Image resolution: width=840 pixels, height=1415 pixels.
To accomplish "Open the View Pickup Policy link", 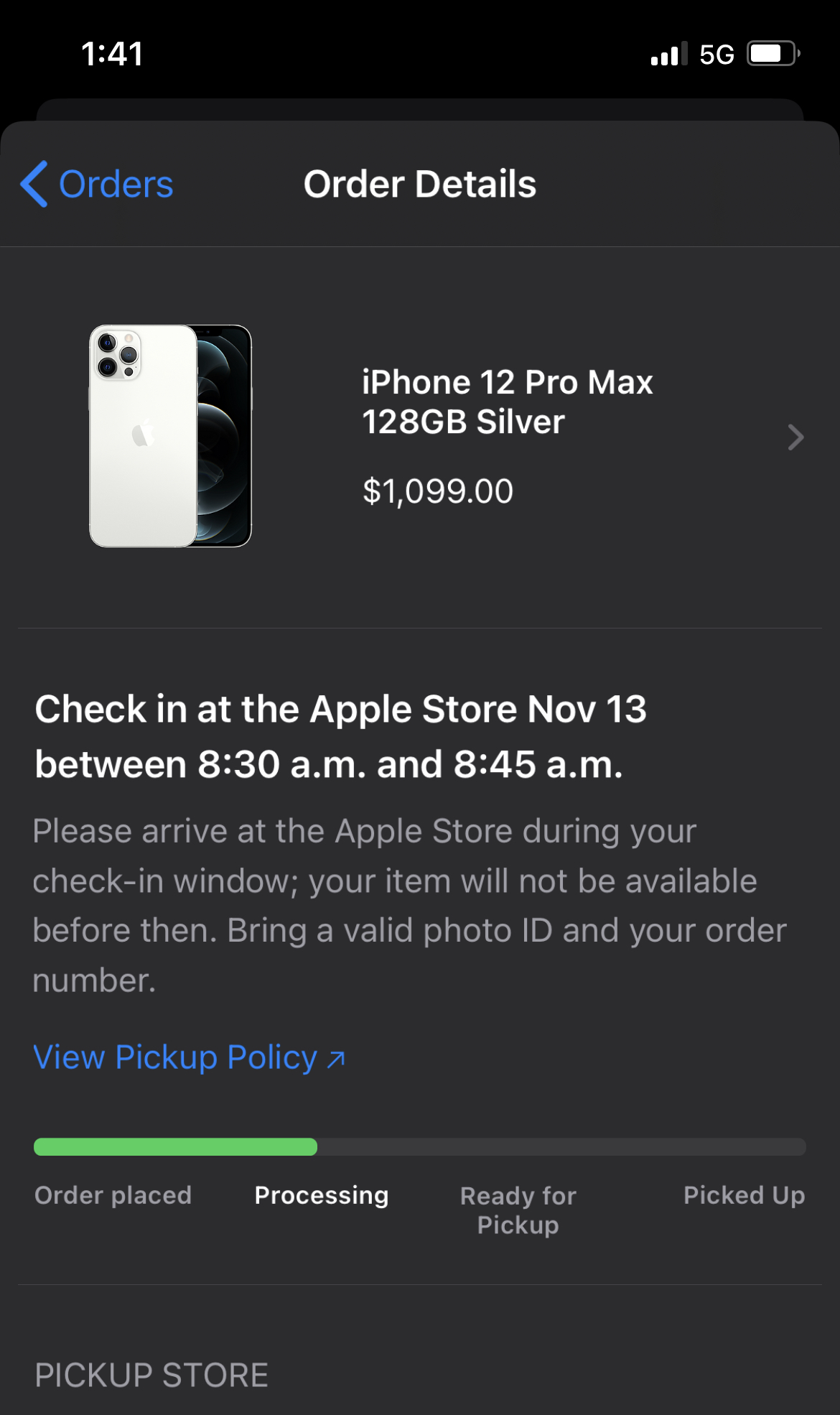I will (x=189, y=1058).
